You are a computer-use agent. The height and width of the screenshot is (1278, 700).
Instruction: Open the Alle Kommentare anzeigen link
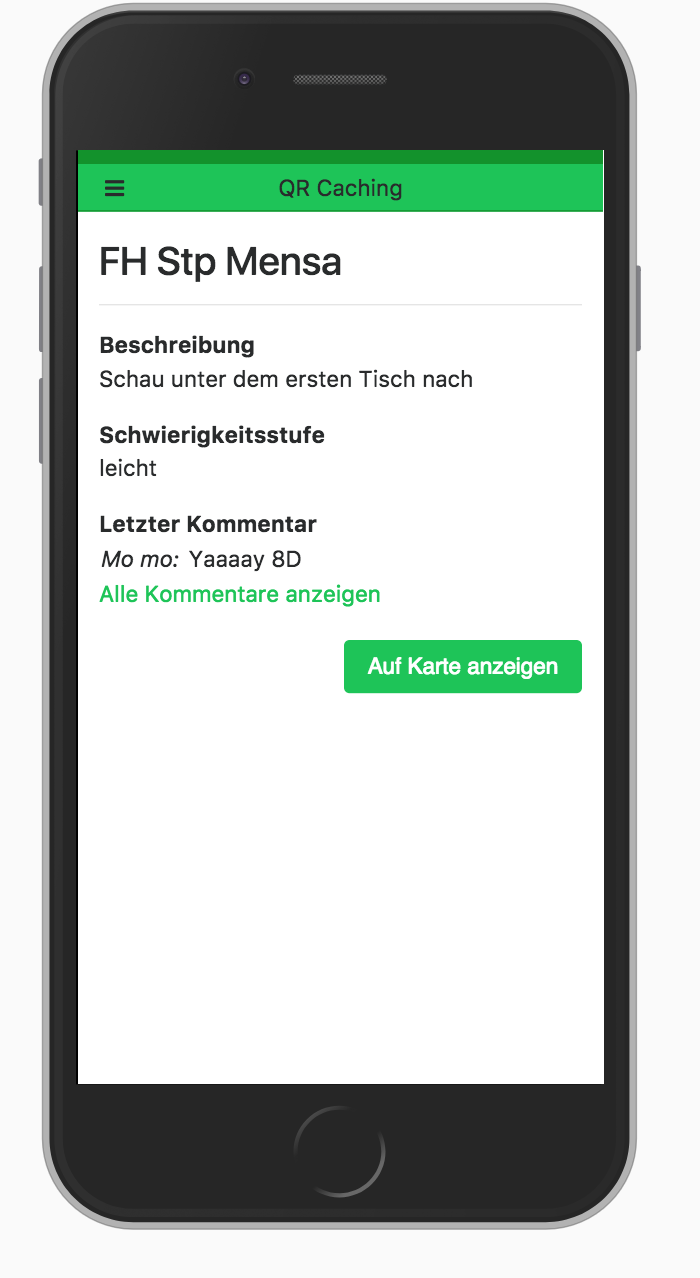click(240, 594)
